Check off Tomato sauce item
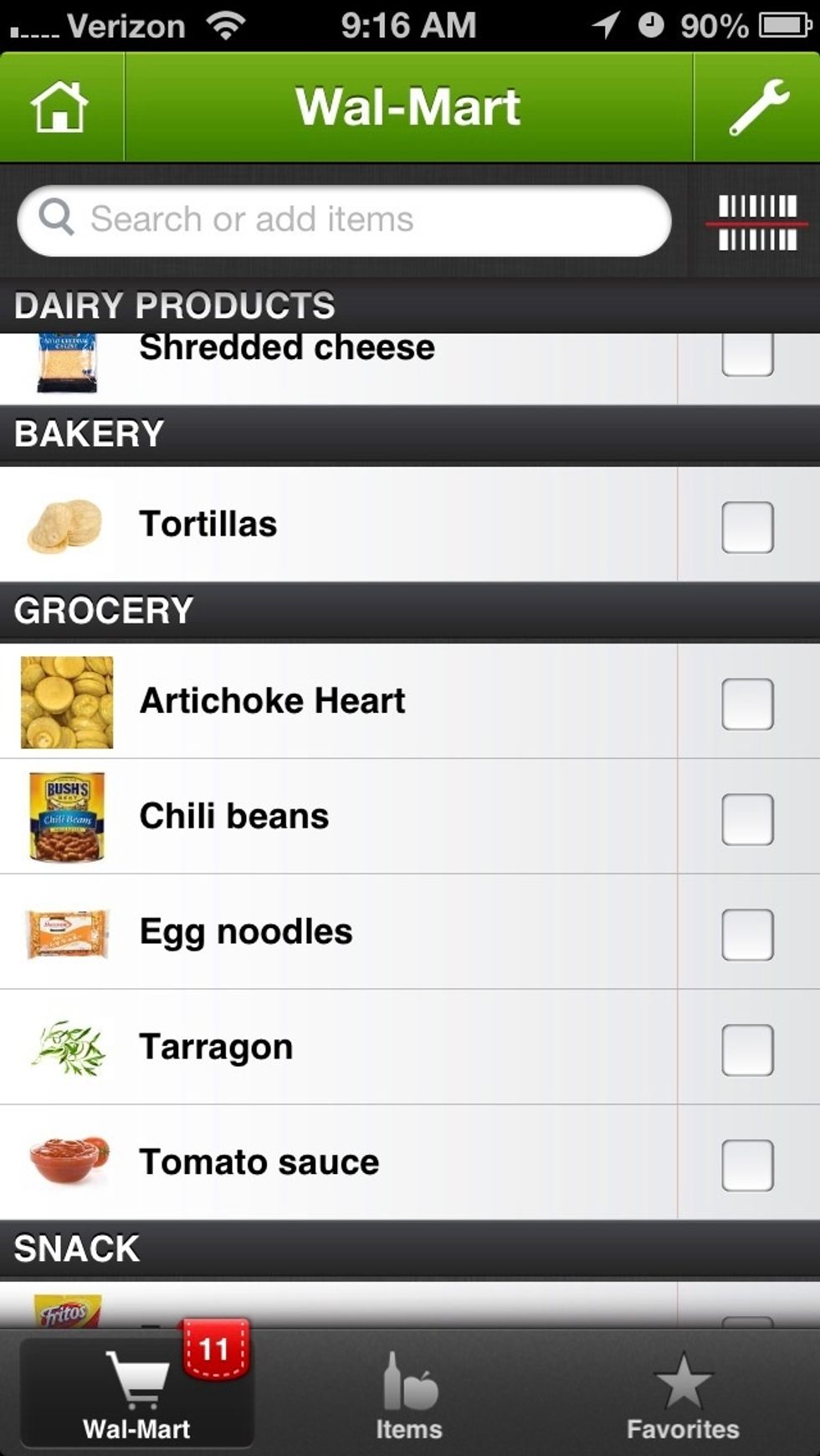This screenshot has height=1456, width=820. tap(747, 1161)
